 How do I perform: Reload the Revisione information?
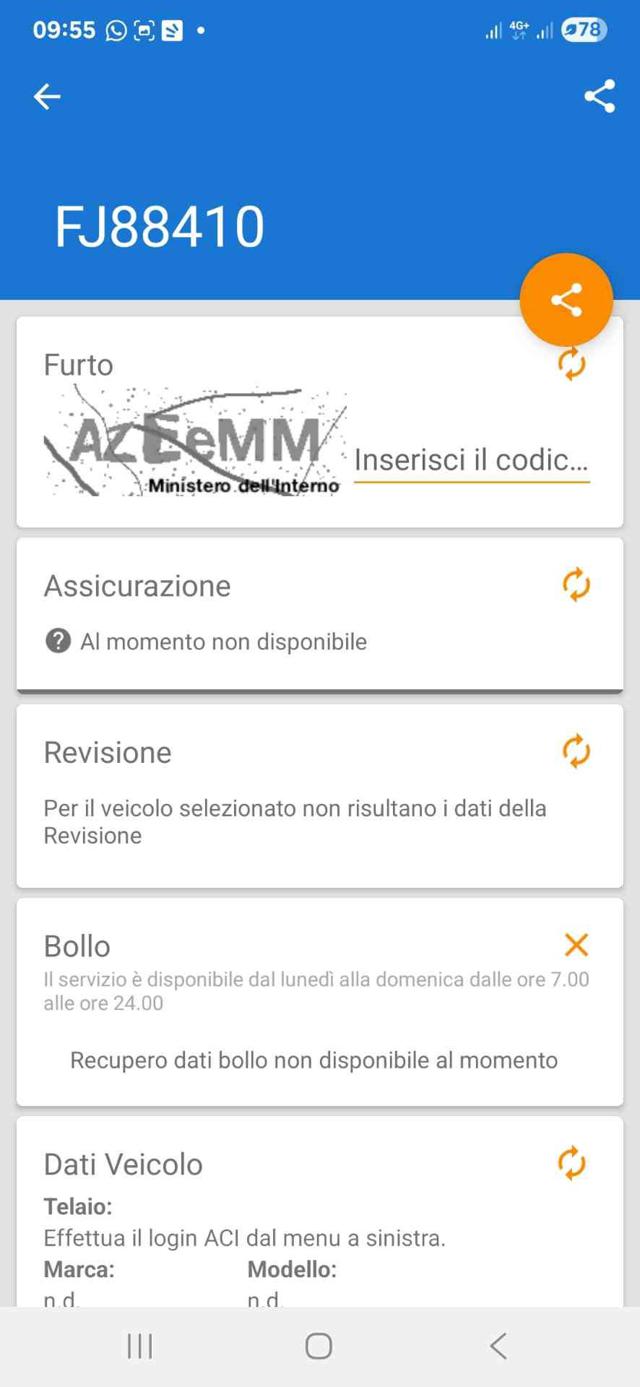pos(576,752)
